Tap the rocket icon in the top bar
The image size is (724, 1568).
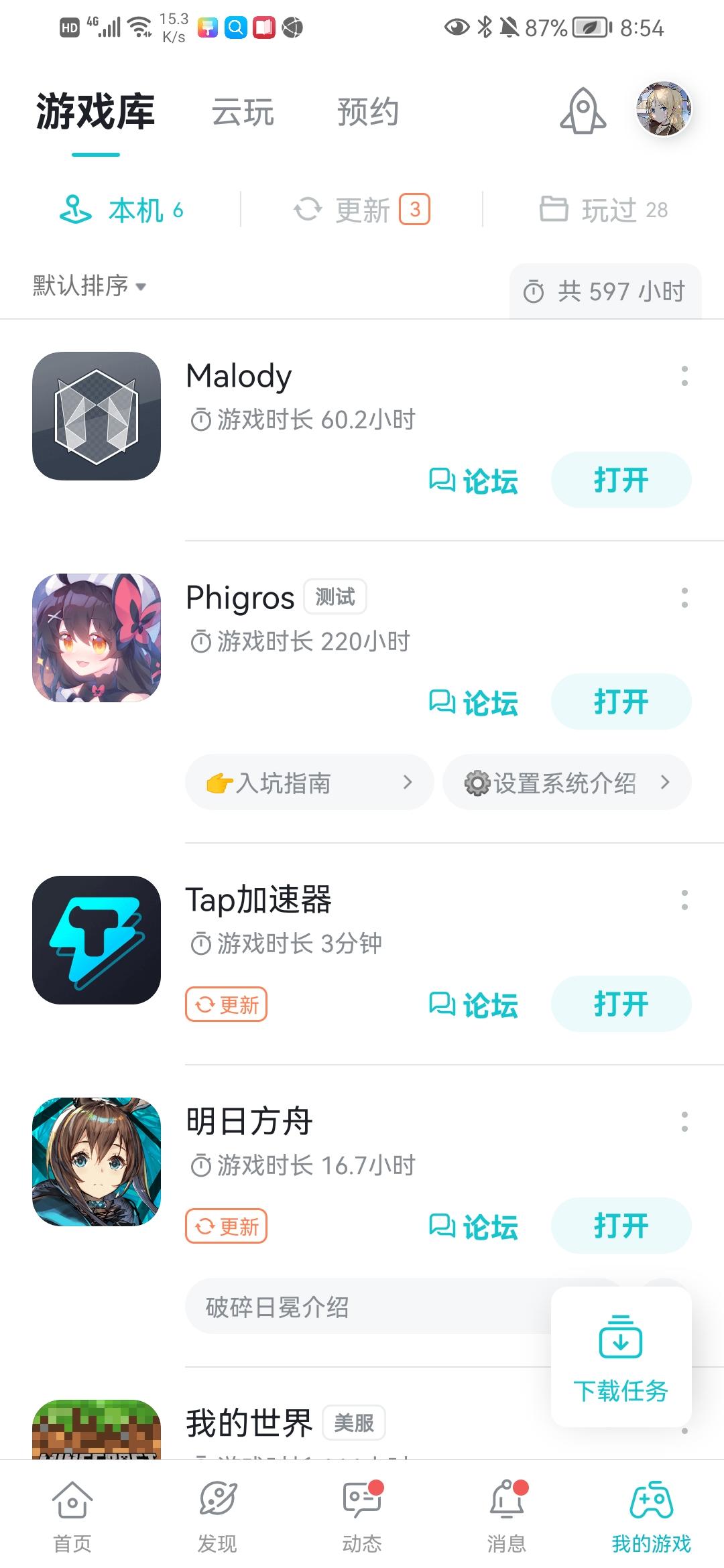[583, 111]
